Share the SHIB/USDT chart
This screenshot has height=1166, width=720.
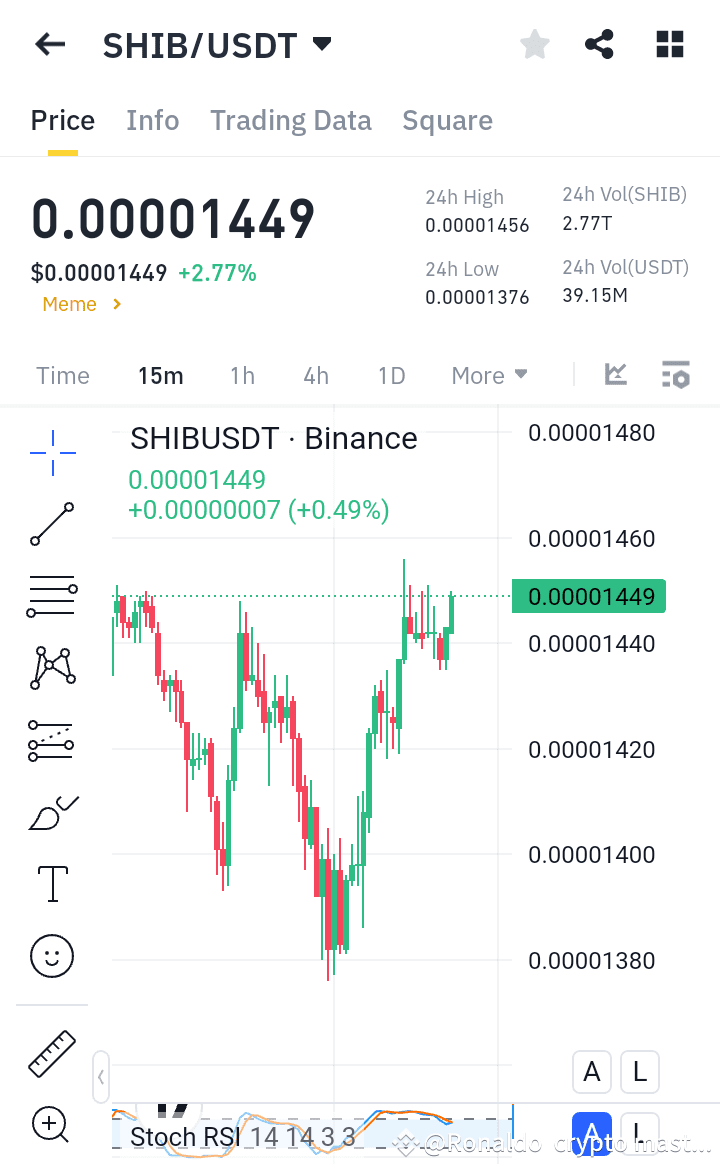599,44
